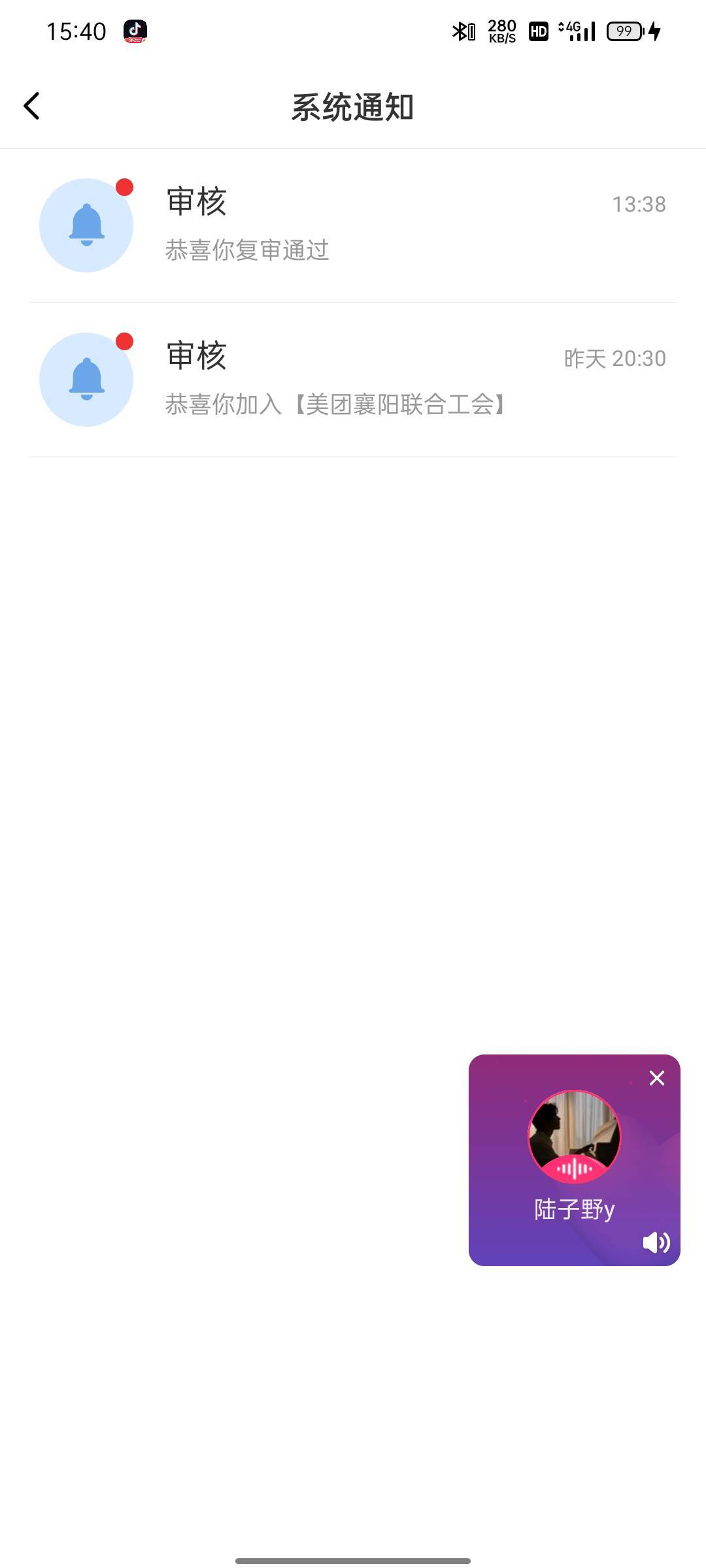Open the 美团襄阳联合工会 join notification
706x1568 pixels.
point(353,380)
